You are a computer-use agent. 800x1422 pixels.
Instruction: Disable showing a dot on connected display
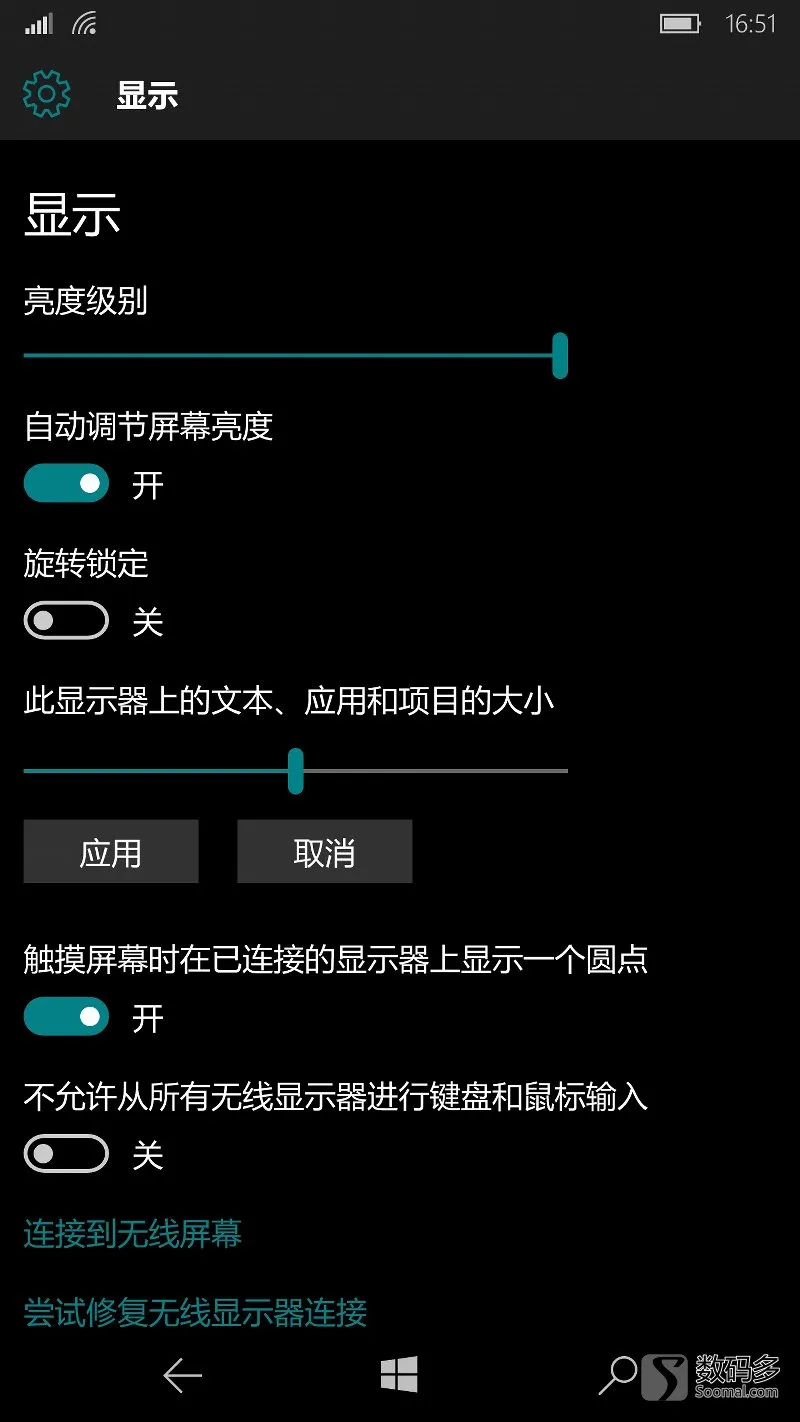(66, 1017)
